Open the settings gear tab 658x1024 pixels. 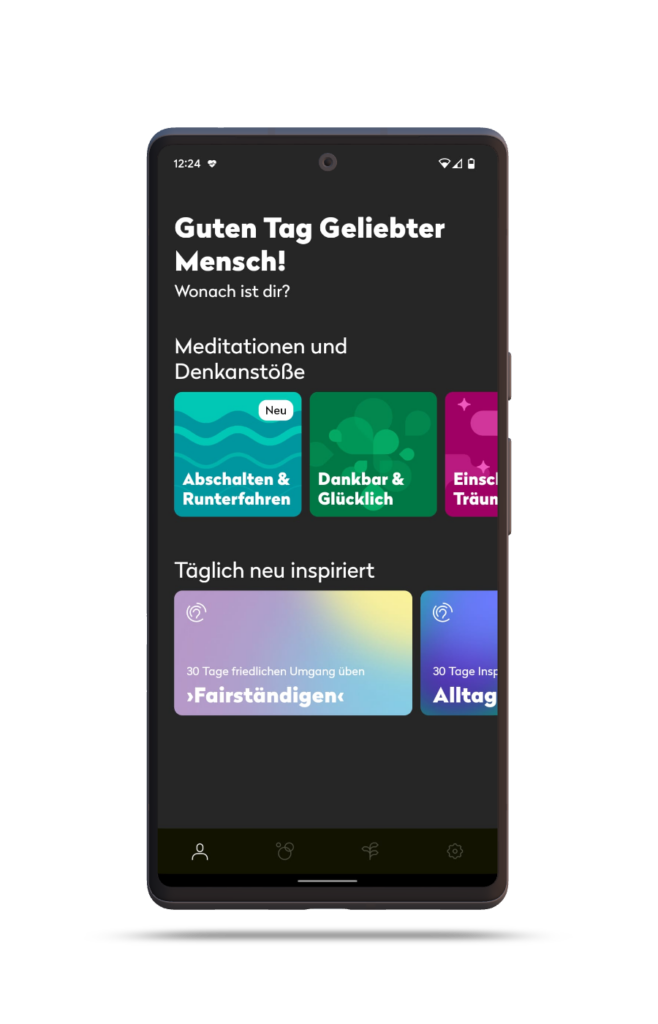(455, 851)
